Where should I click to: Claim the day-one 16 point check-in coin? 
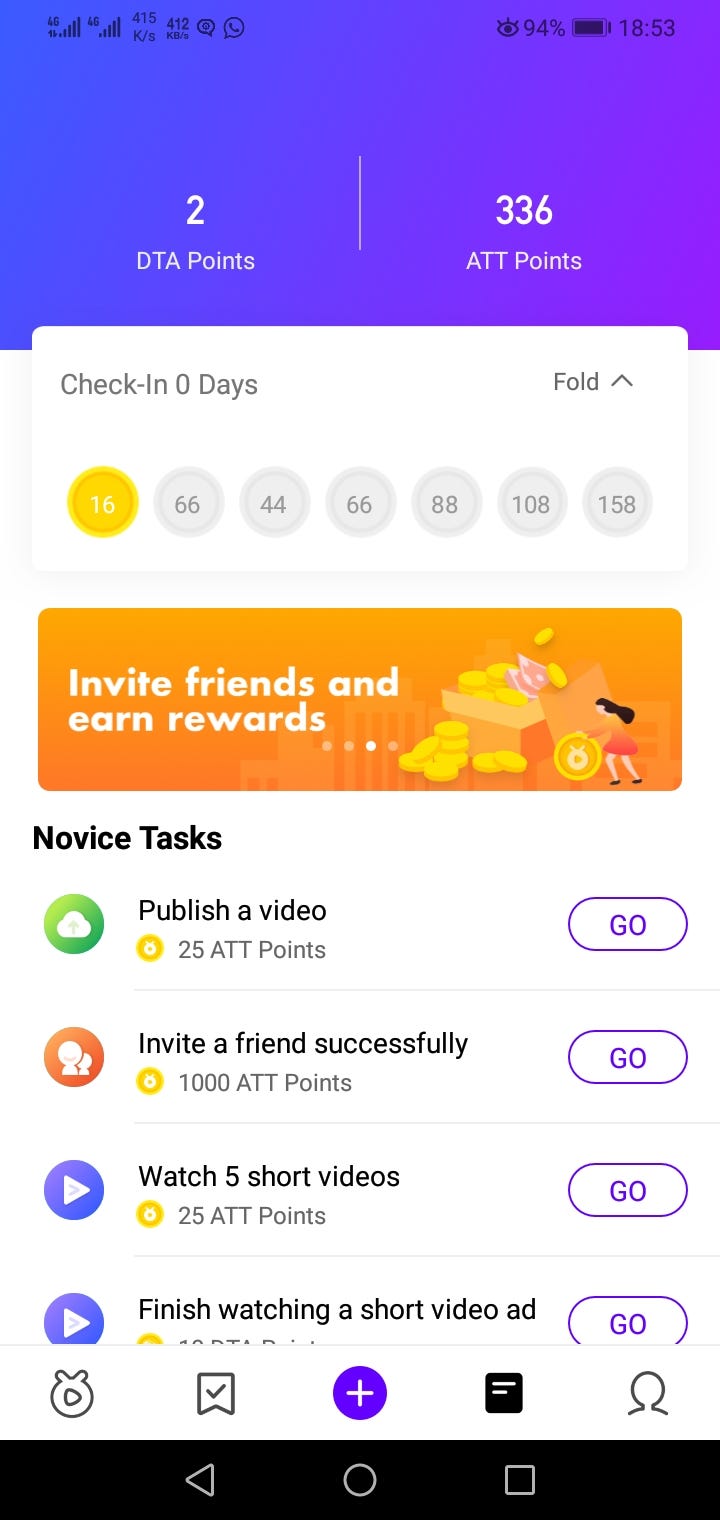[101, 503]
